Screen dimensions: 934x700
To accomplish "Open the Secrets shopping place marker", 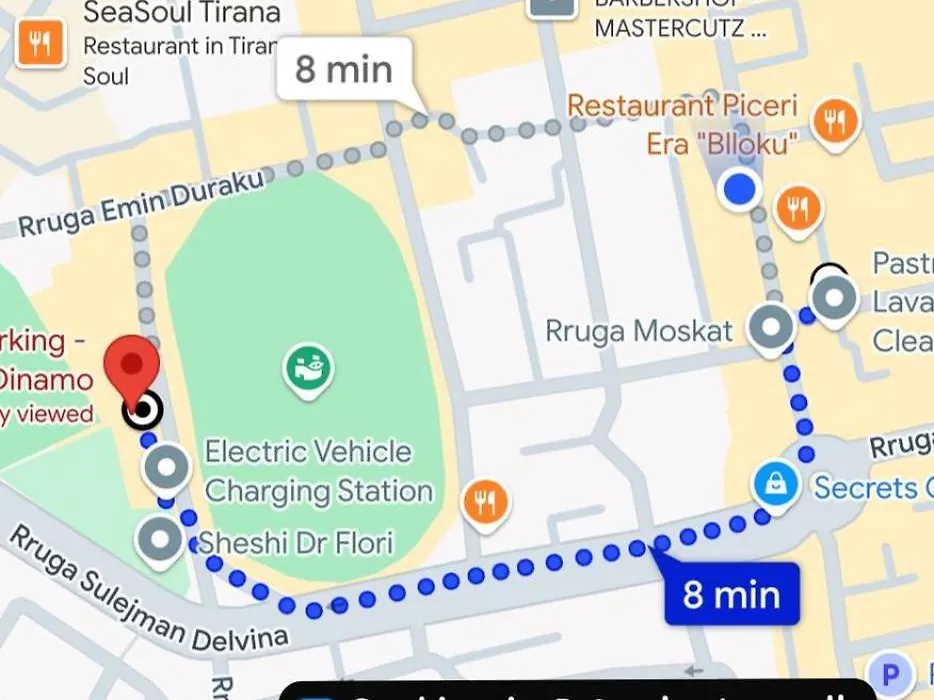I will (x=775, y=485).
